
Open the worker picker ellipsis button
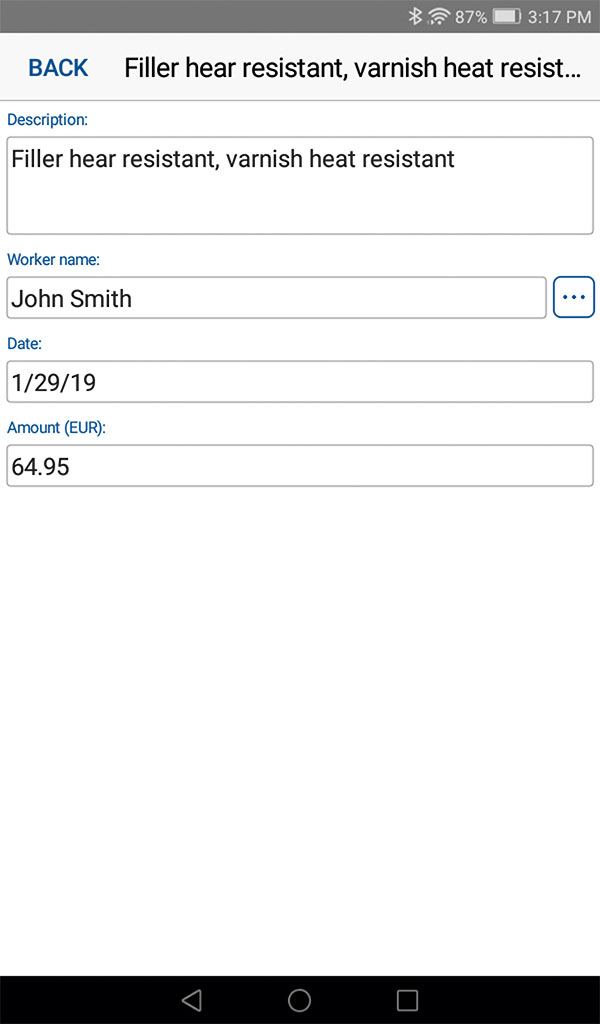click(x=573, y=298)
